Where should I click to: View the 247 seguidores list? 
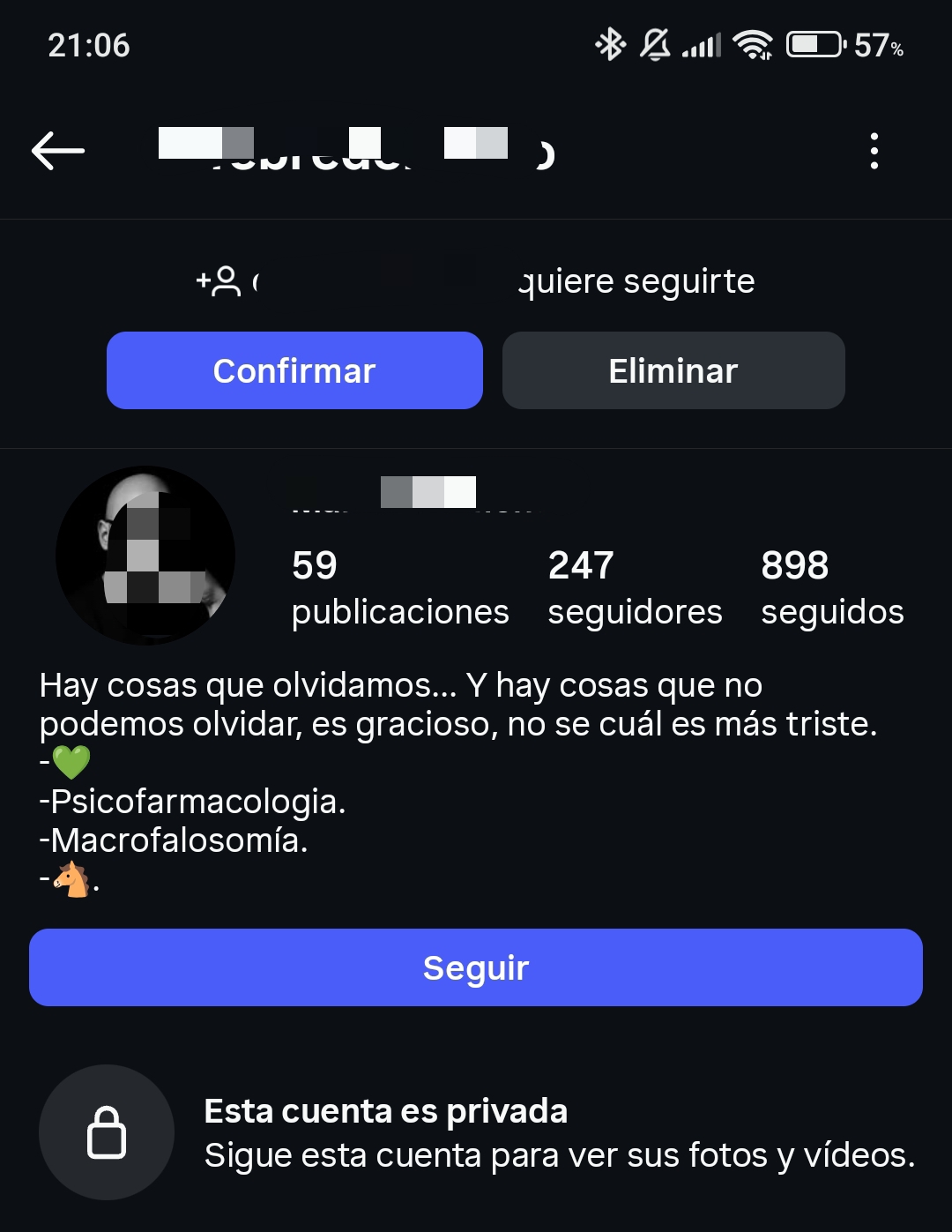pos(635,587)
